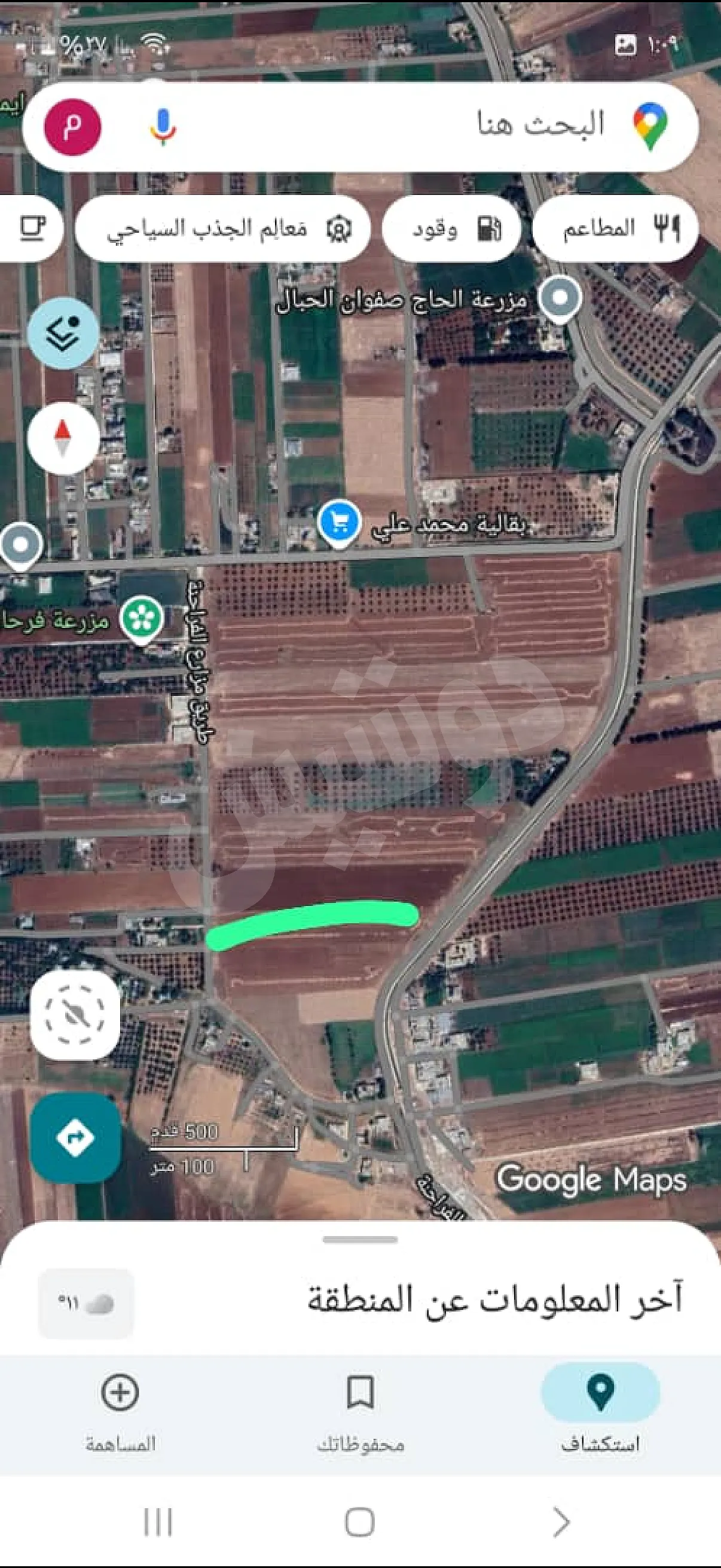The image size is (721, 1568).
Task: Go to the system home screen
Action: [359, 1523]
